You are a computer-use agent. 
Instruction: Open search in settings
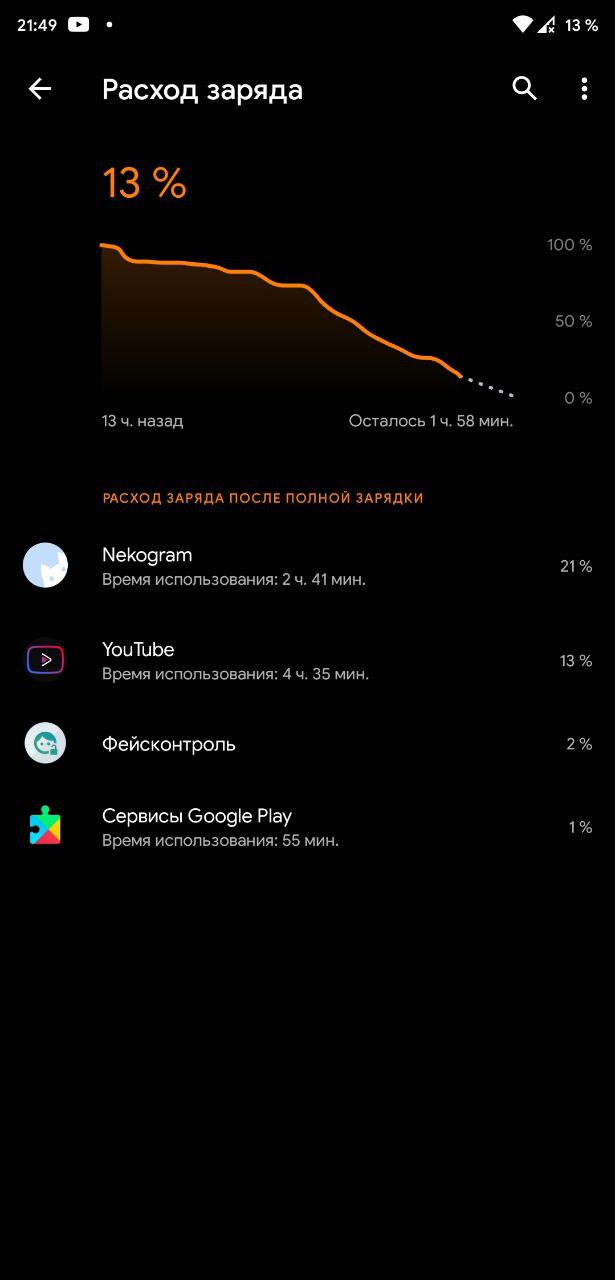[x=525, y=89]
